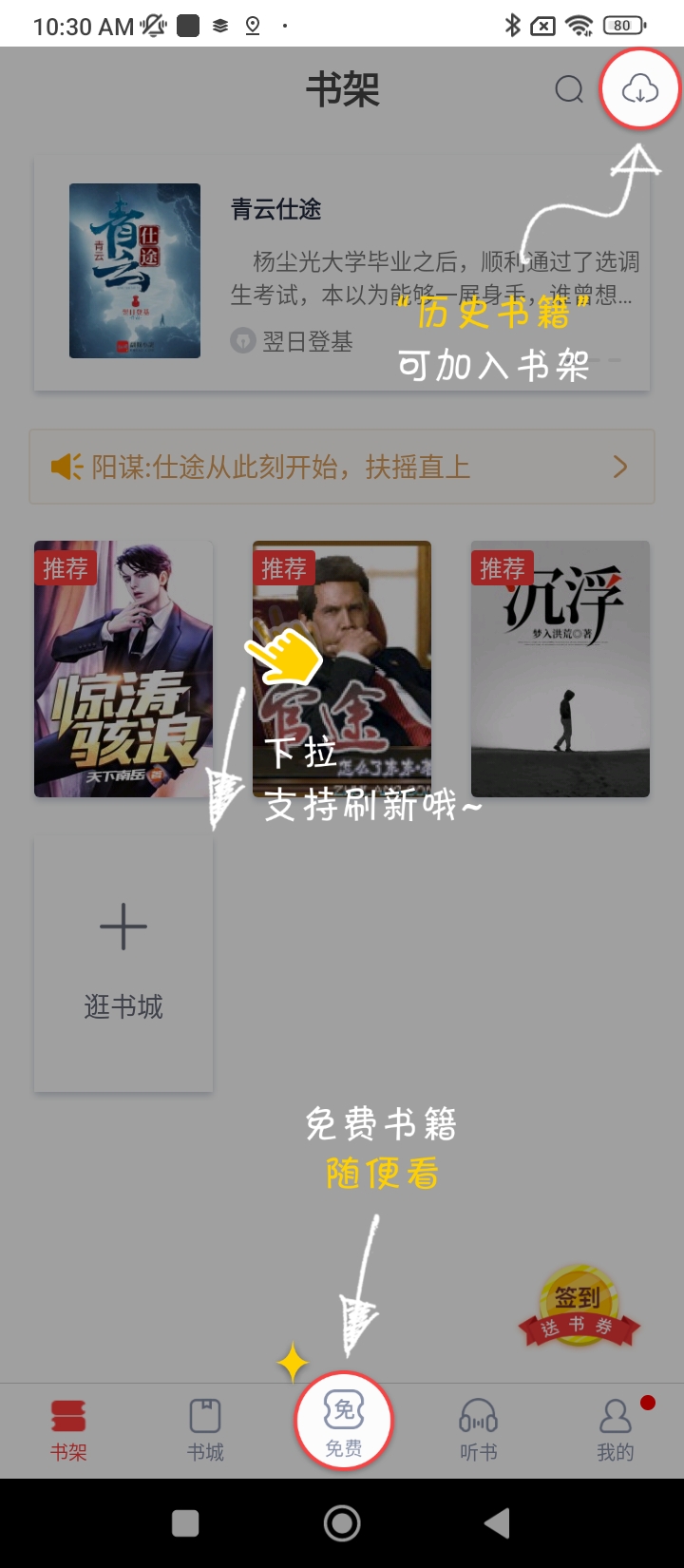Screen dimensions: 684x1568
Task: Tap the cloud download history icon
Action: click(640, 90)
